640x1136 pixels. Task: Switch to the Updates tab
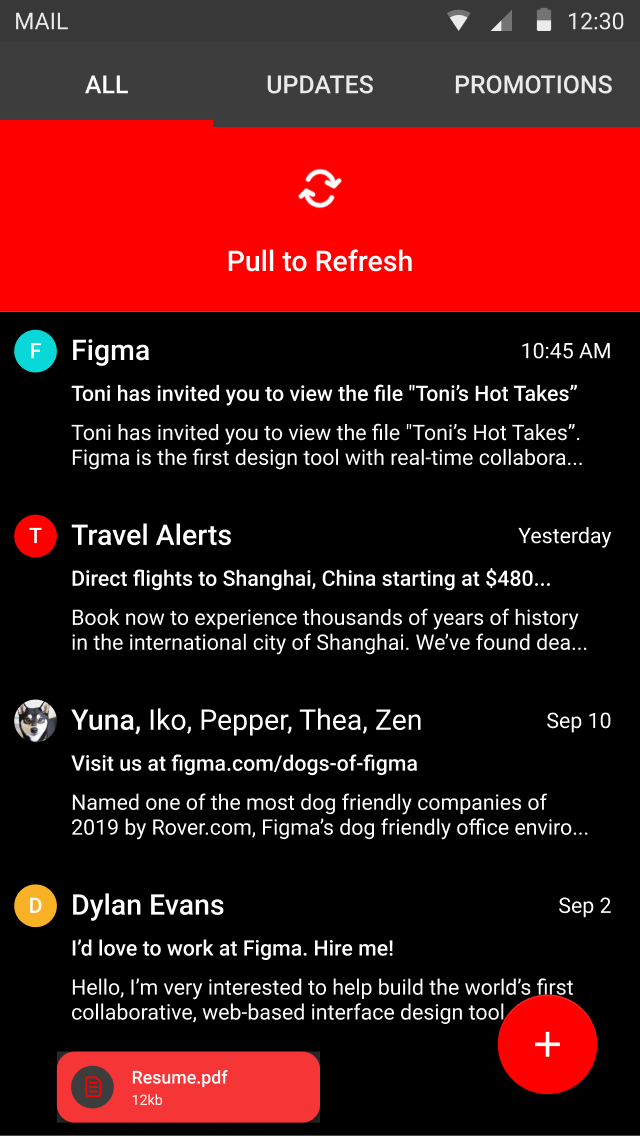[320, 85]
